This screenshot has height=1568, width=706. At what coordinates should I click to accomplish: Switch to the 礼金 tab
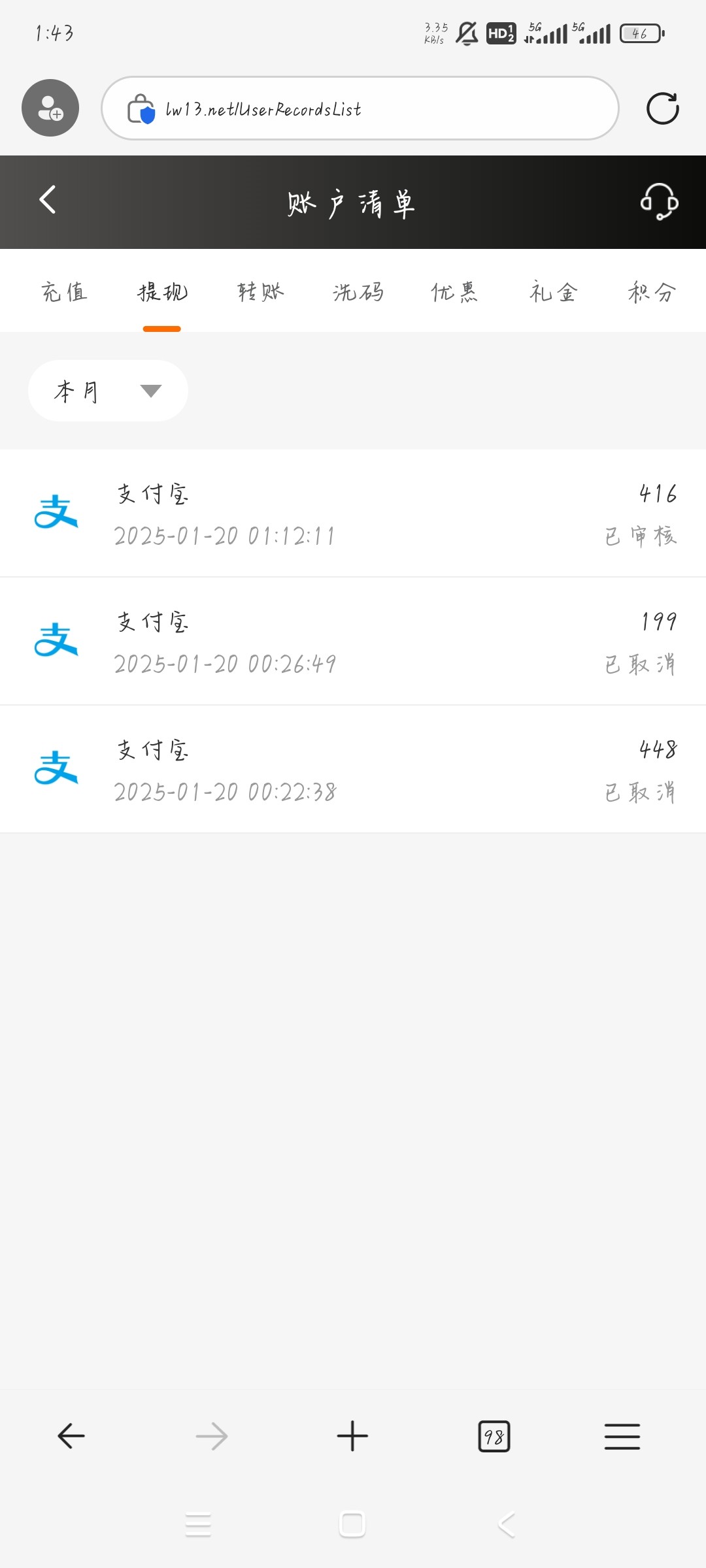pyautogui.click(x=553, y=291)
